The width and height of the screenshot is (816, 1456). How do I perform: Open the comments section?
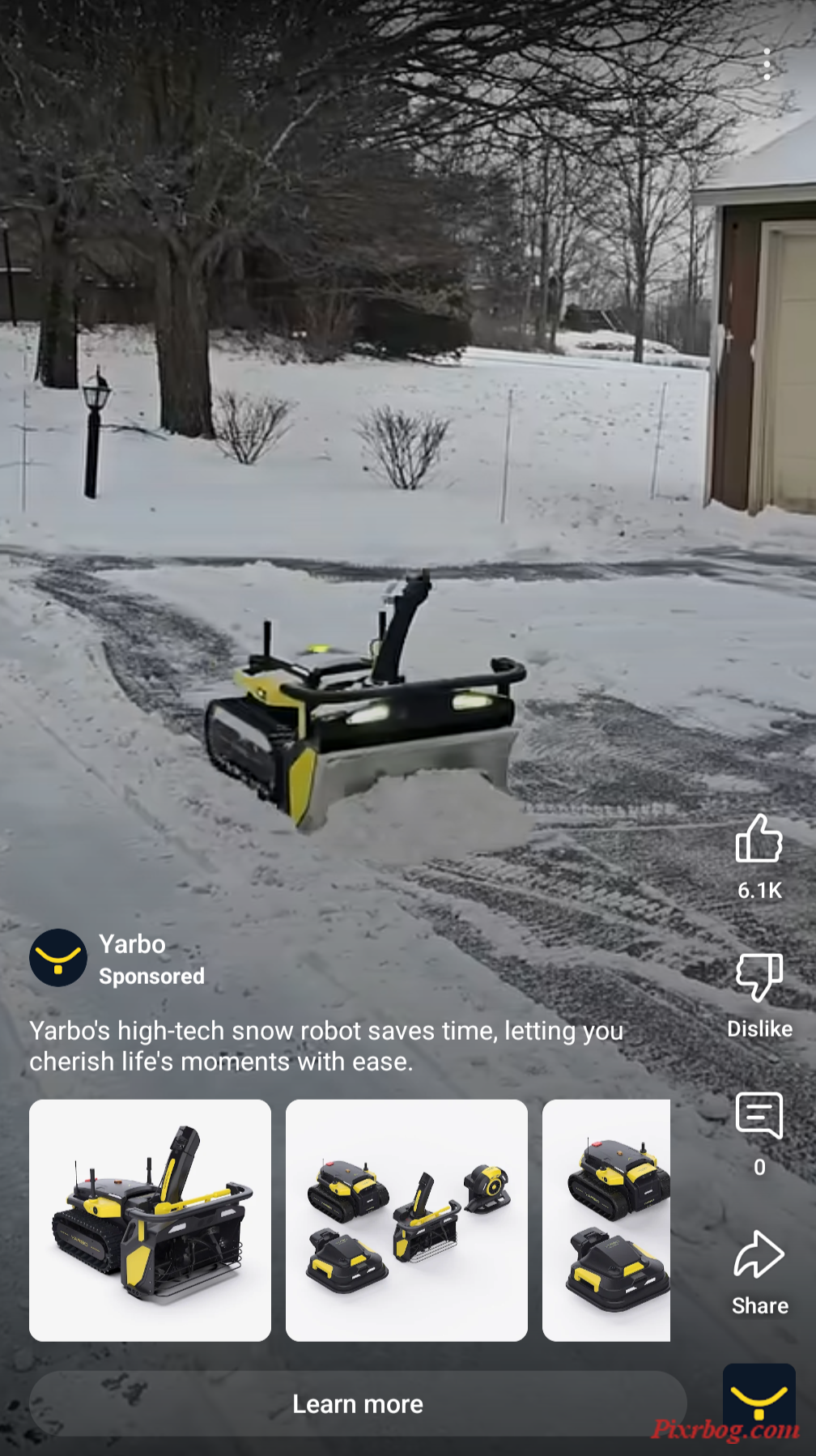coord(759,1117)
